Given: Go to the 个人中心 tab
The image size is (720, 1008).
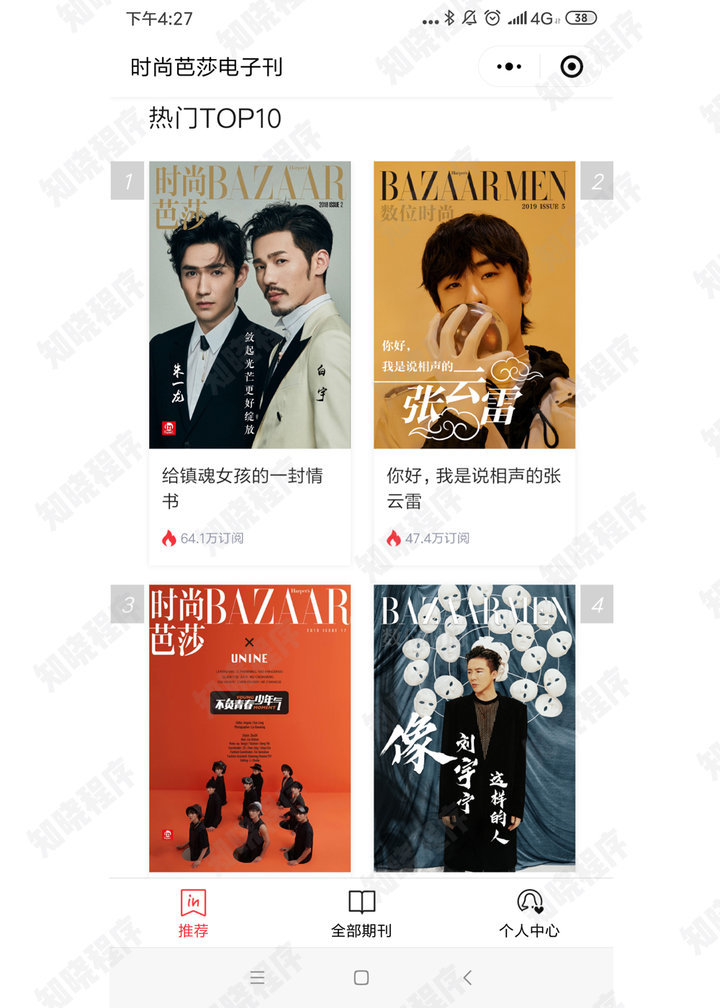Looking at the screenshot, I should point(529,914).
